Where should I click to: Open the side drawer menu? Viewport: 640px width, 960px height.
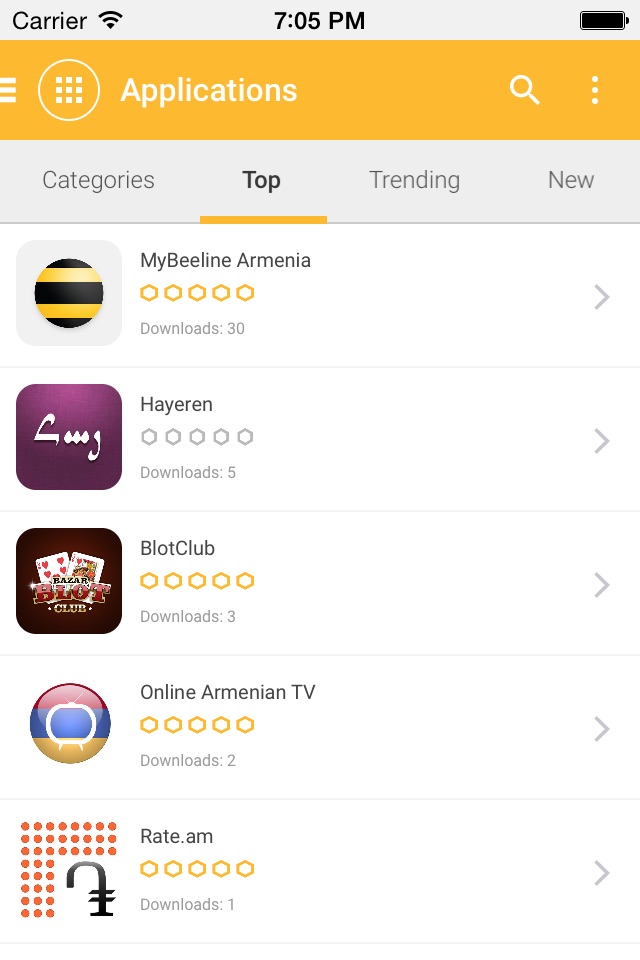click(8, 90)
